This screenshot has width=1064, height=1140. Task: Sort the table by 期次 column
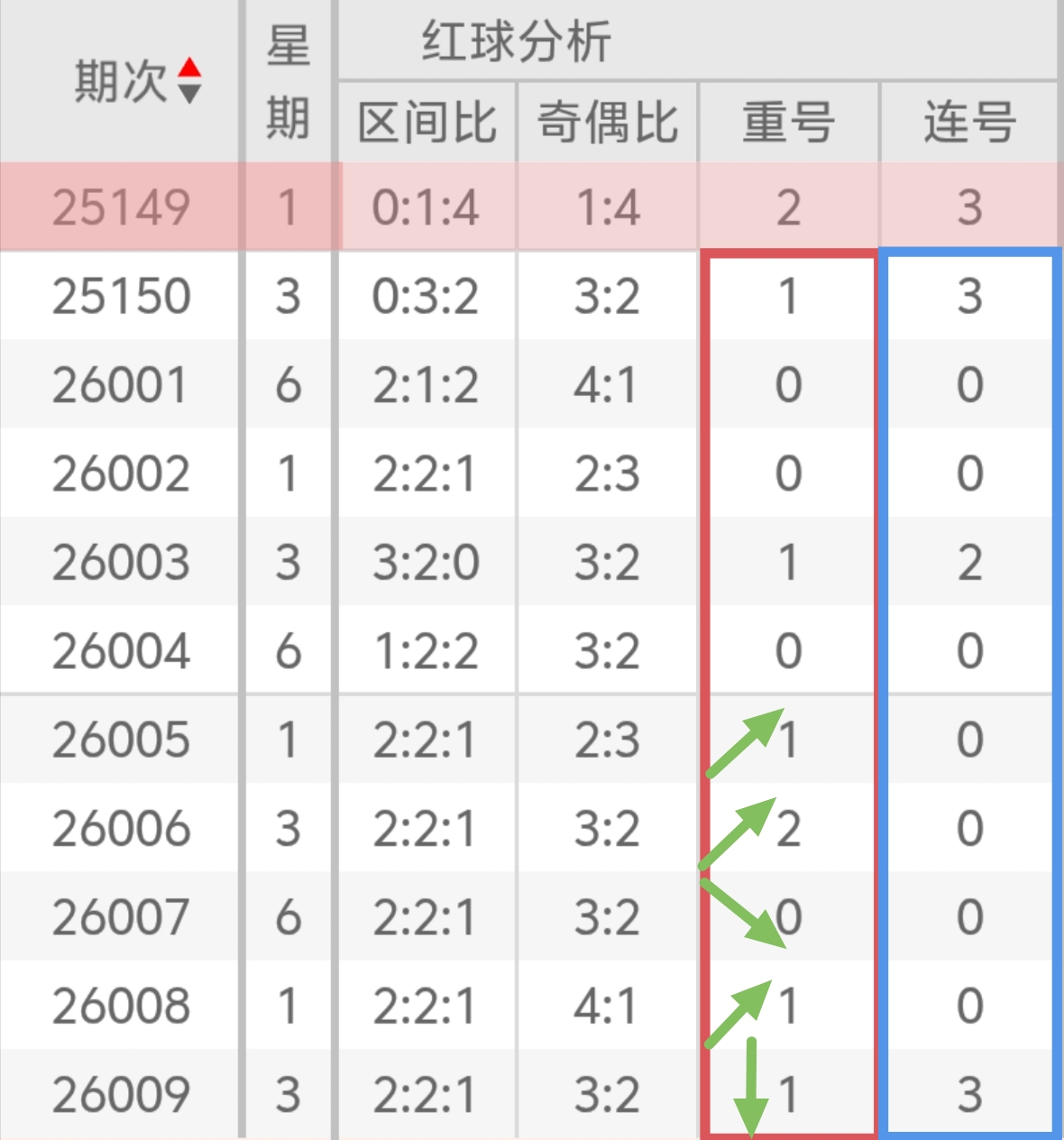click(x=188, y=81)
